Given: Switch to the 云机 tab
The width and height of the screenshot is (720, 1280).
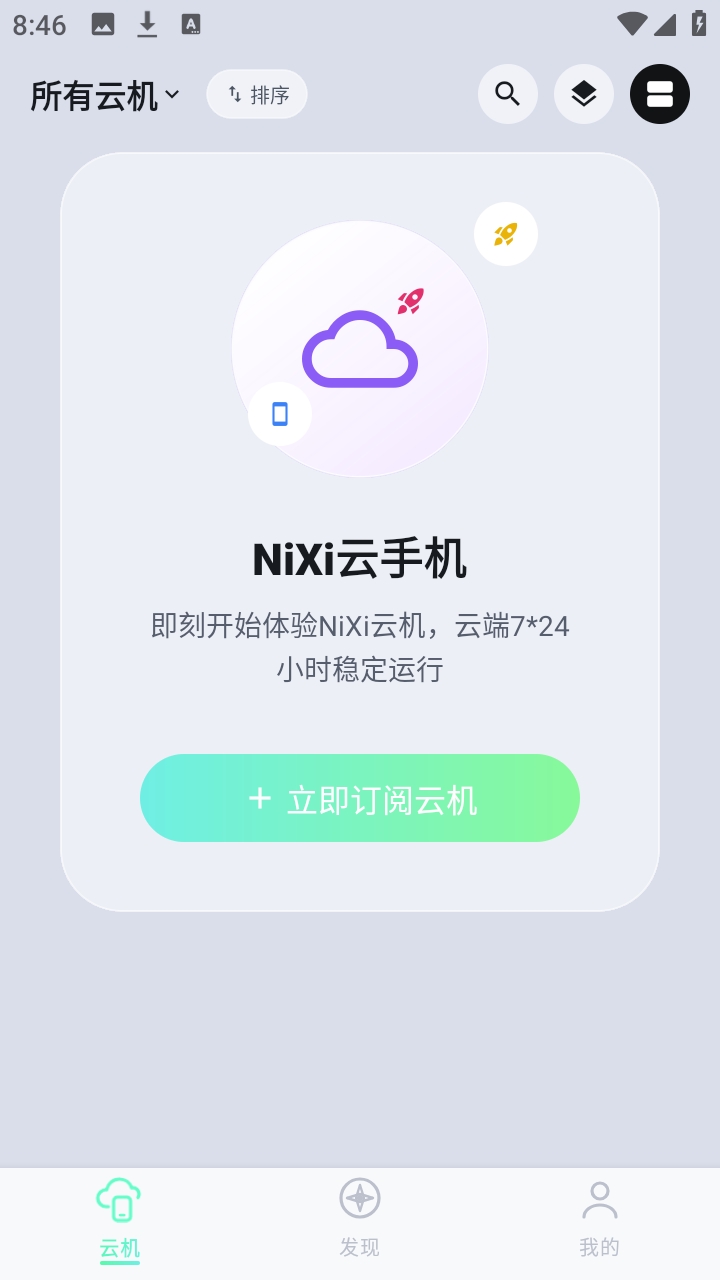Looking at the screenshot, I should (x=119, y=1218).
